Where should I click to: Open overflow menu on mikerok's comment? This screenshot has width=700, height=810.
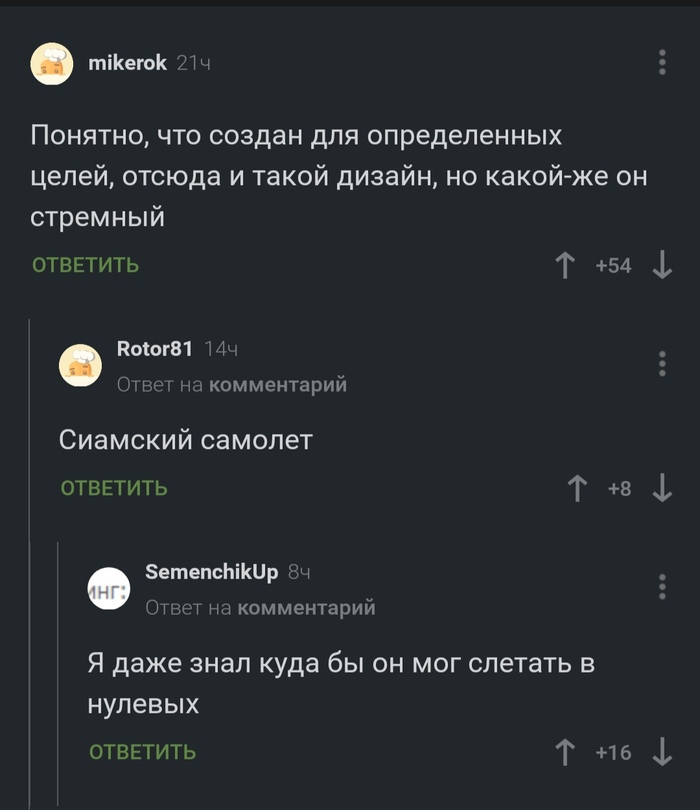(x=662, y=63)
